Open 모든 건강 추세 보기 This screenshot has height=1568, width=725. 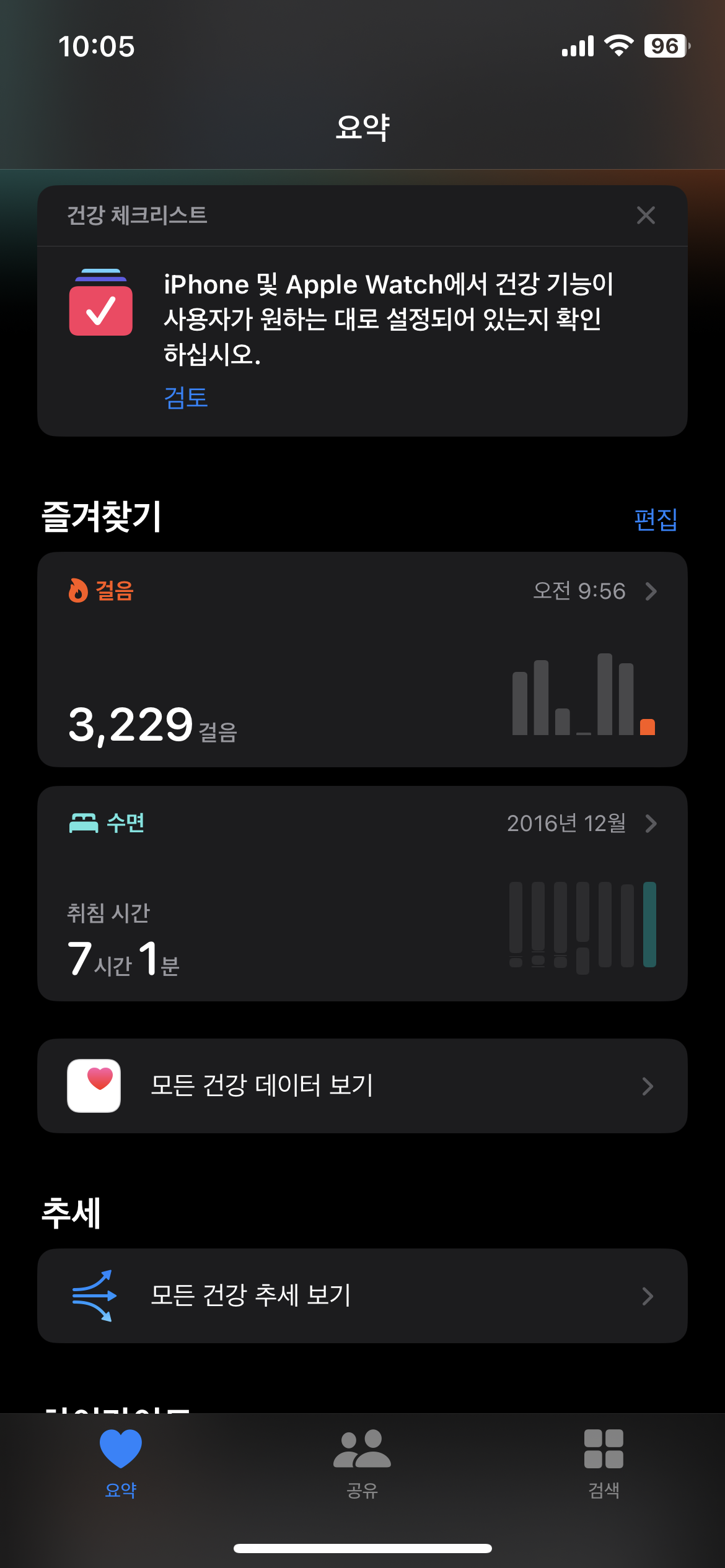click(362, 1296)
